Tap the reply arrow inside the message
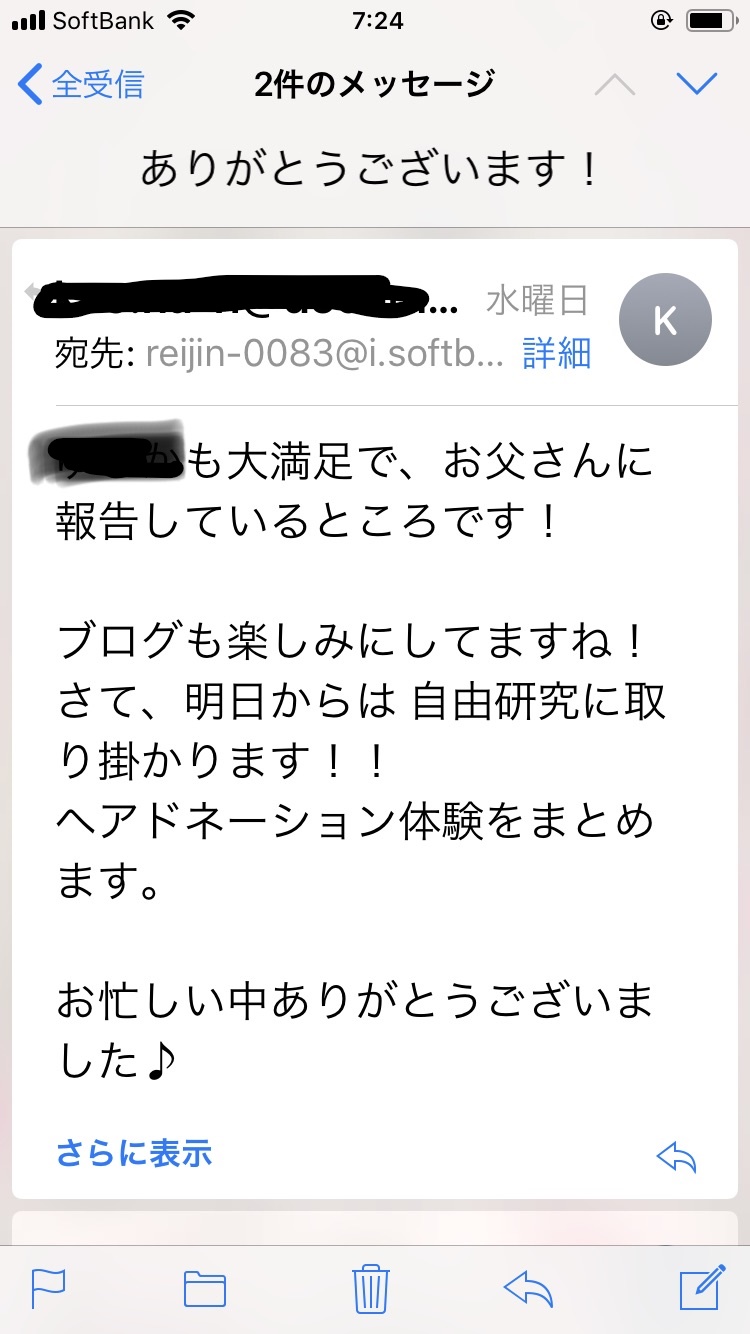The width and height of the screenshot is (750, 1334). click(676, 1157)
